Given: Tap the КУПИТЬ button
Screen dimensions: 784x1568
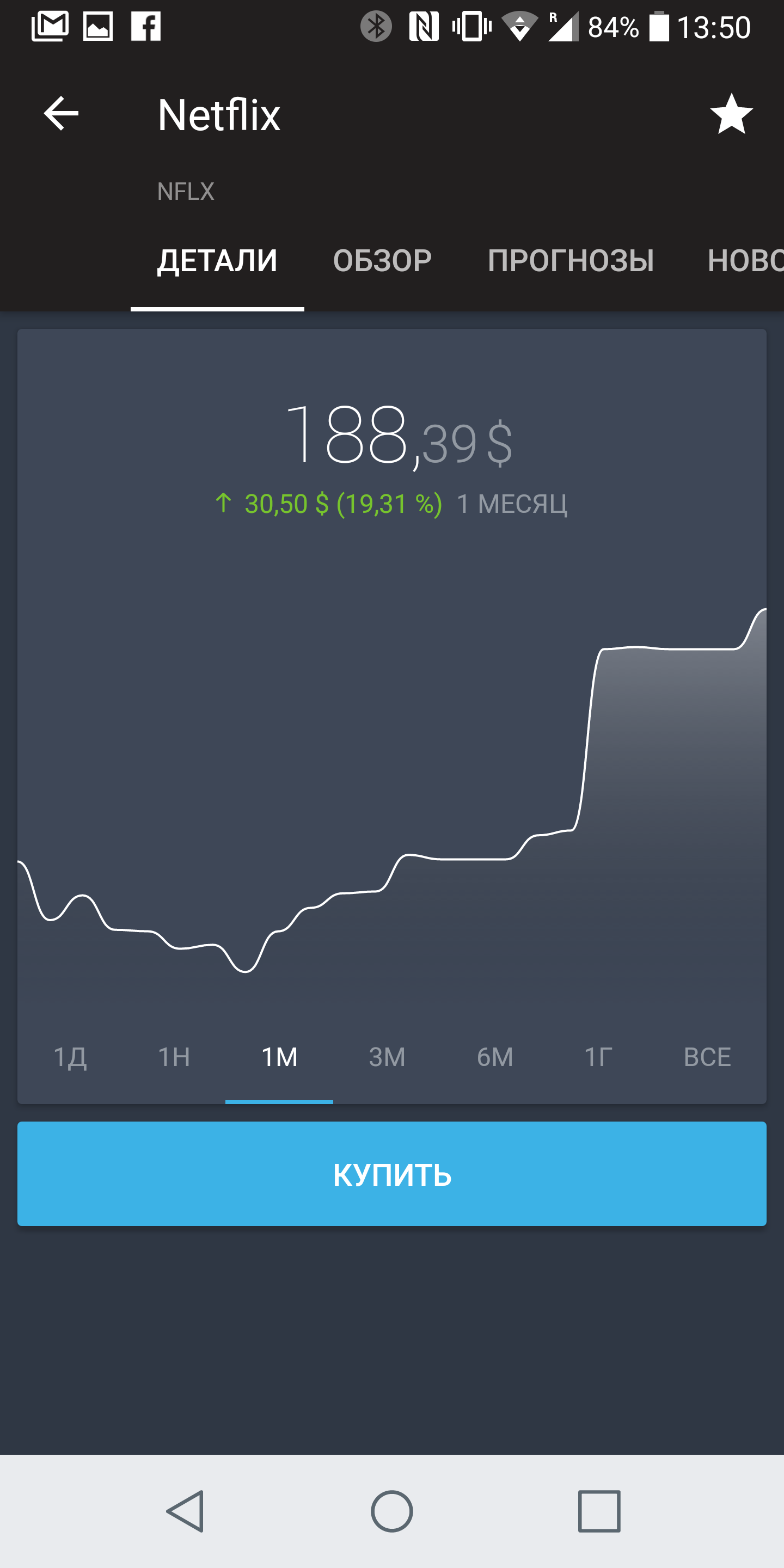Looking at the screenshot, I should tap(392, 1174).
